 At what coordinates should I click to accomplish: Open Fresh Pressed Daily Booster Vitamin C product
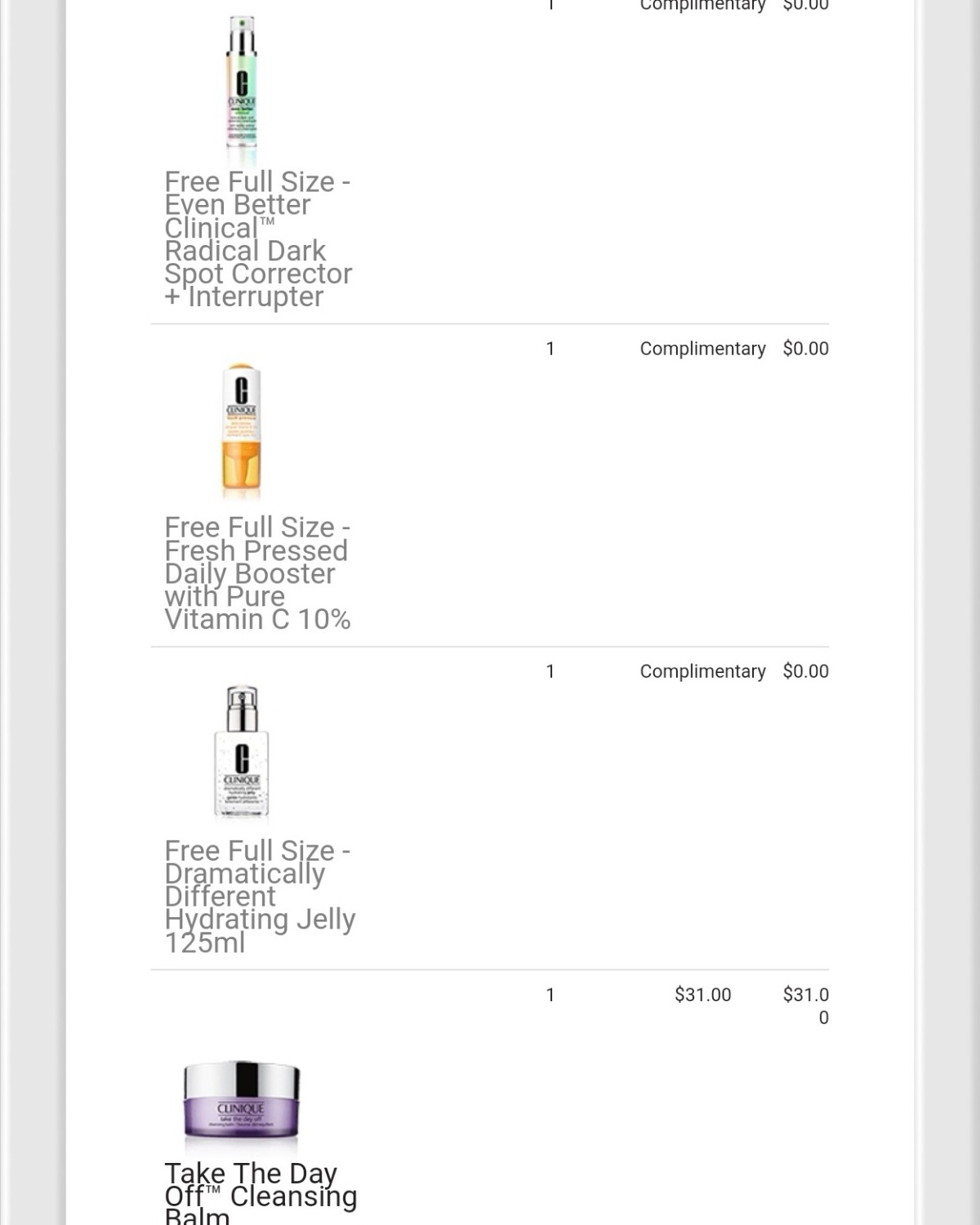[257, 573]
